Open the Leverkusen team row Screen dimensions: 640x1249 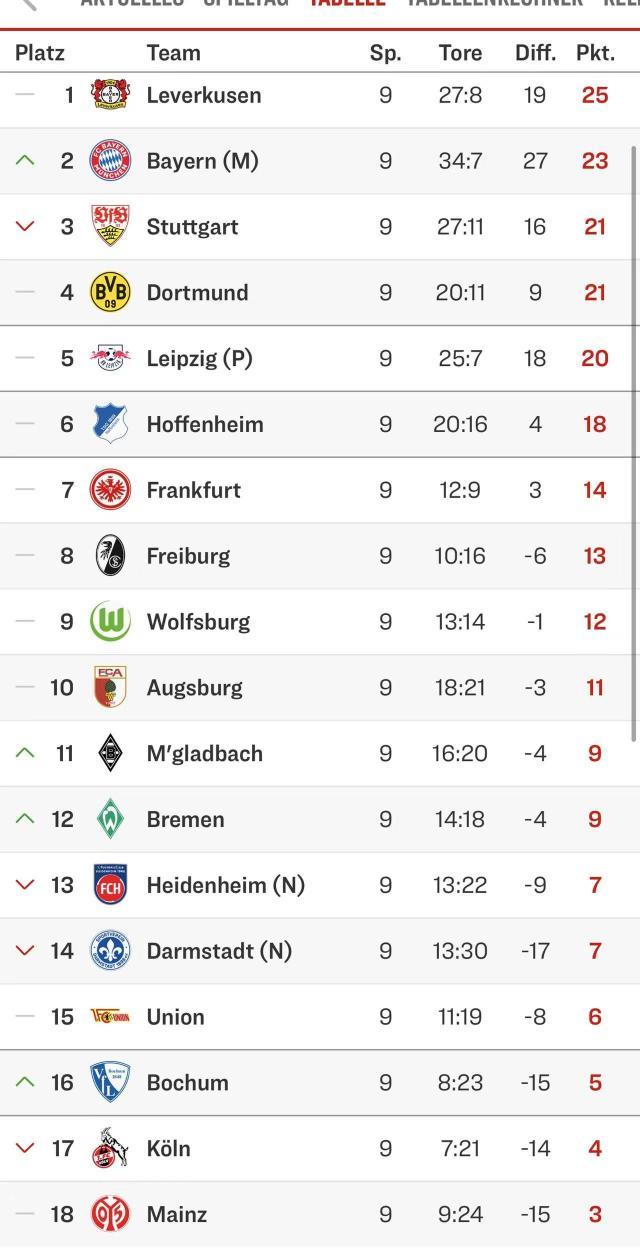(x=204, y=96)
